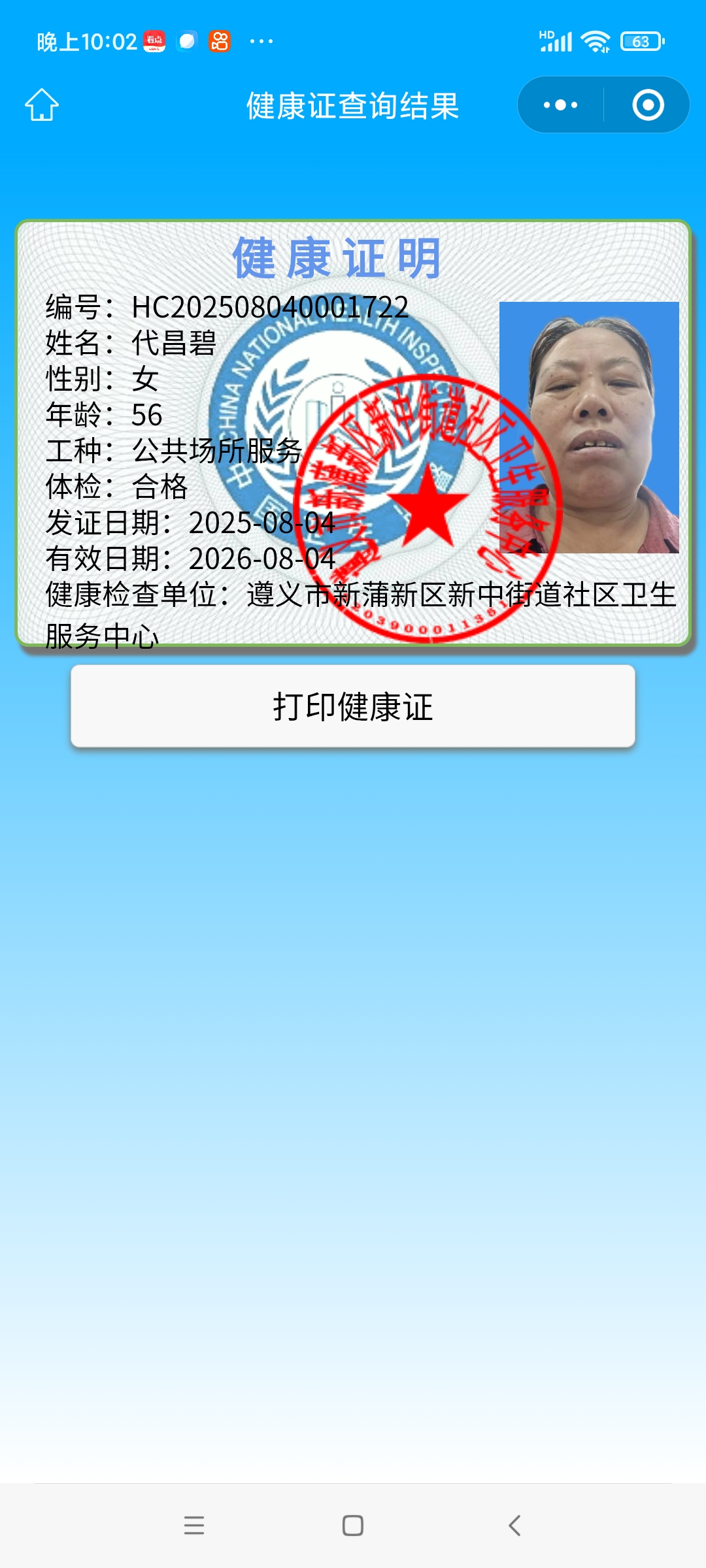This screenshot has height=1568, width=706.
Task: Open the three-dot more options menu
Action: coord(560,105)
